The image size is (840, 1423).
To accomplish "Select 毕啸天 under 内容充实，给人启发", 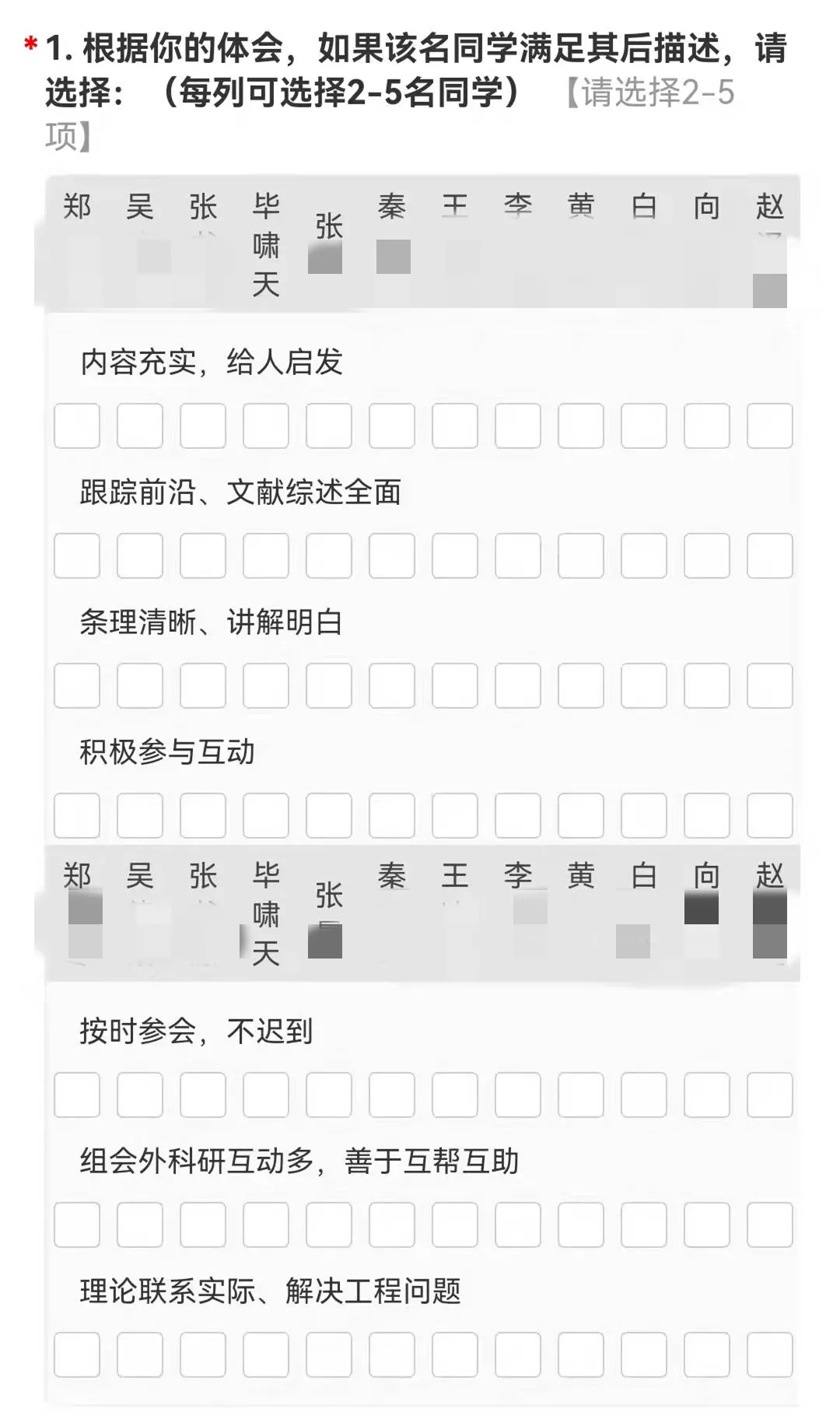I will pos(266,426).
